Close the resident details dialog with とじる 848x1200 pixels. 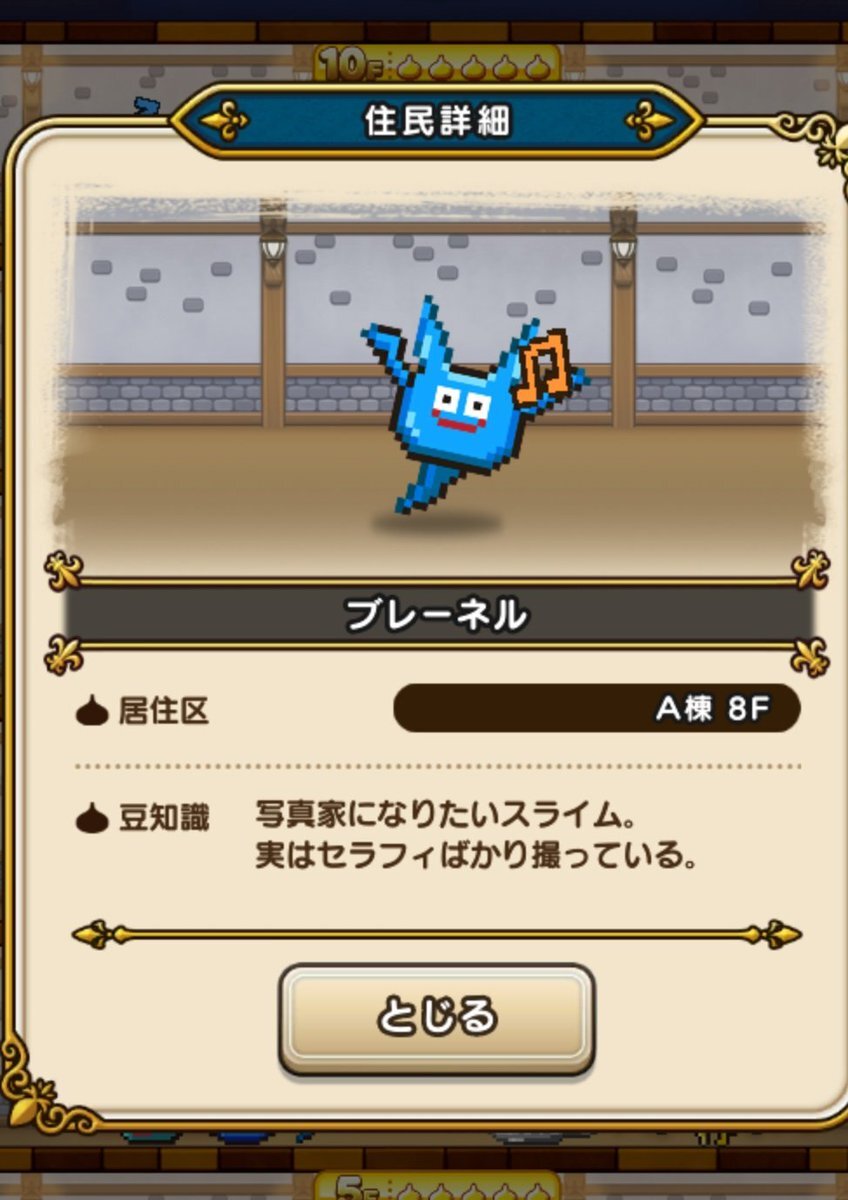point(436,1017)
